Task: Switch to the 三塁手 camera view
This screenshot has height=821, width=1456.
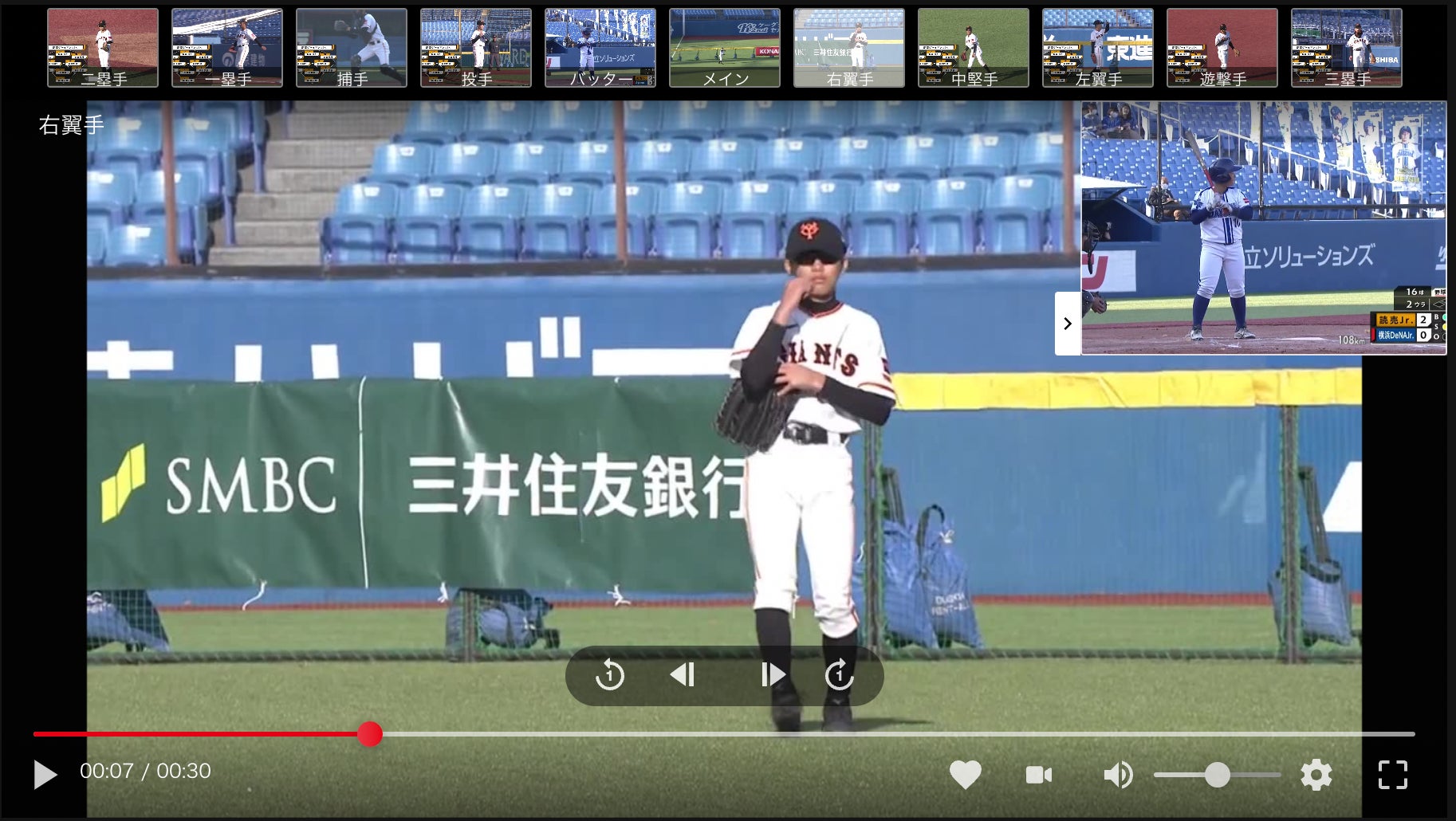Action: pos(1347,48)
